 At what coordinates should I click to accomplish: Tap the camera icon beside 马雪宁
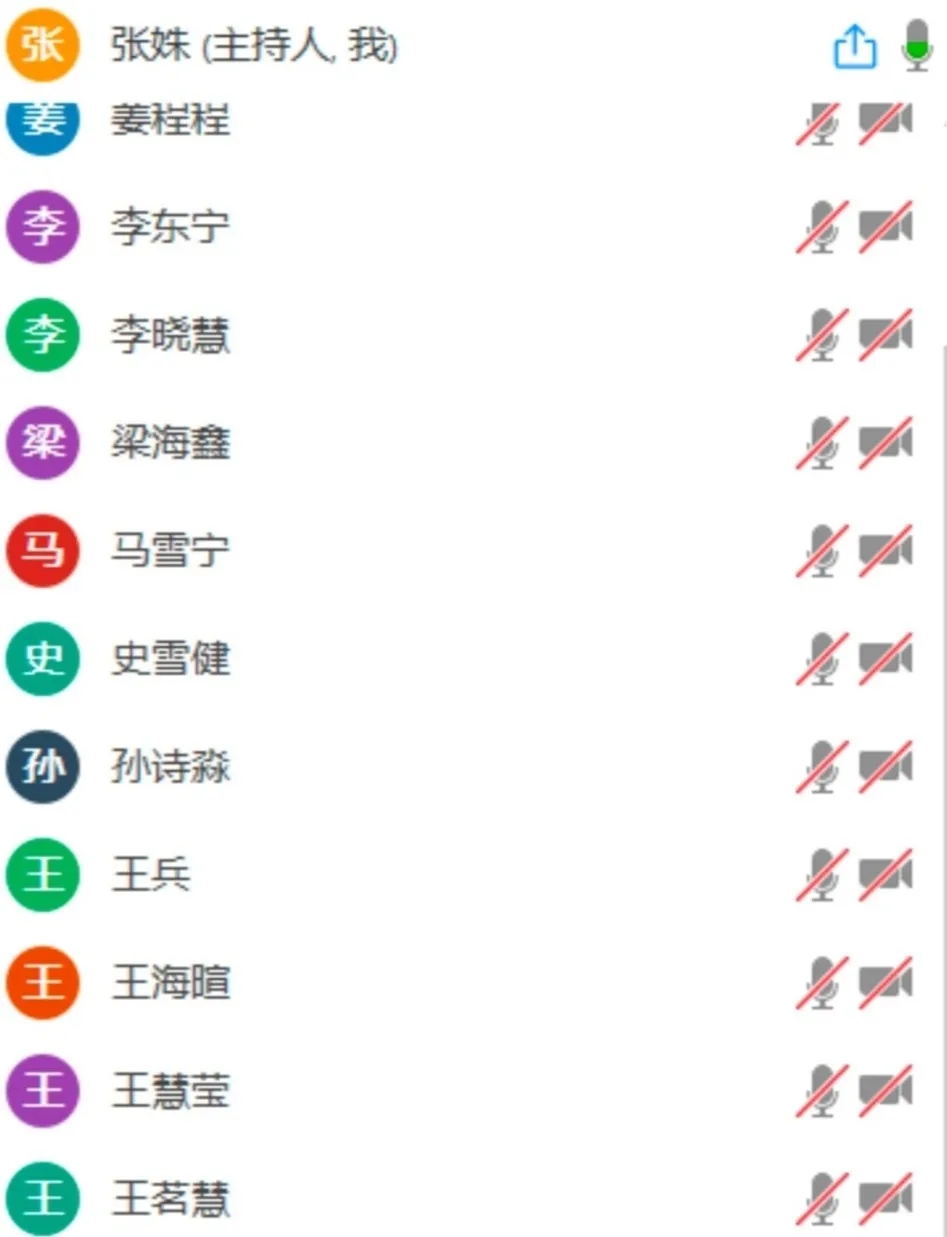click(x=886, y=551)
